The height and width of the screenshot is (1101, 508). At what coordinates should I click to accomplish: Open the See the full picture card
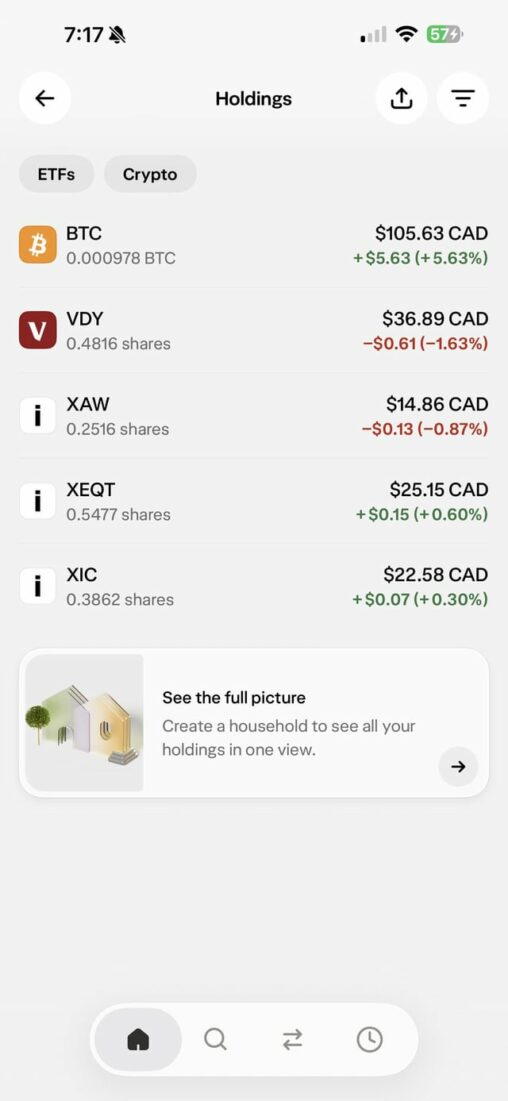click(254, 723)
